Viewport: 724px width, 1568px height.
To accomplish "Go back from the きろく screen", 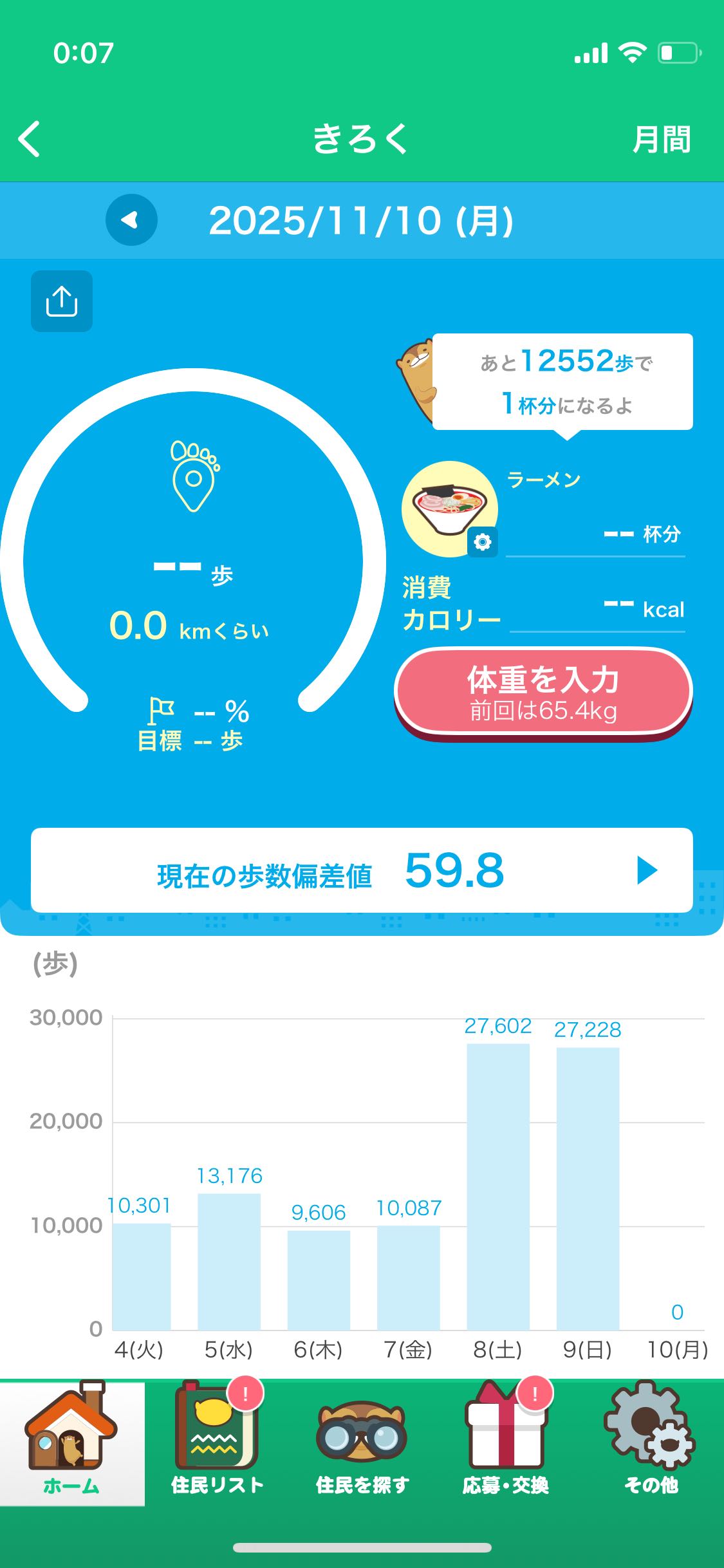I will [30, 138].
